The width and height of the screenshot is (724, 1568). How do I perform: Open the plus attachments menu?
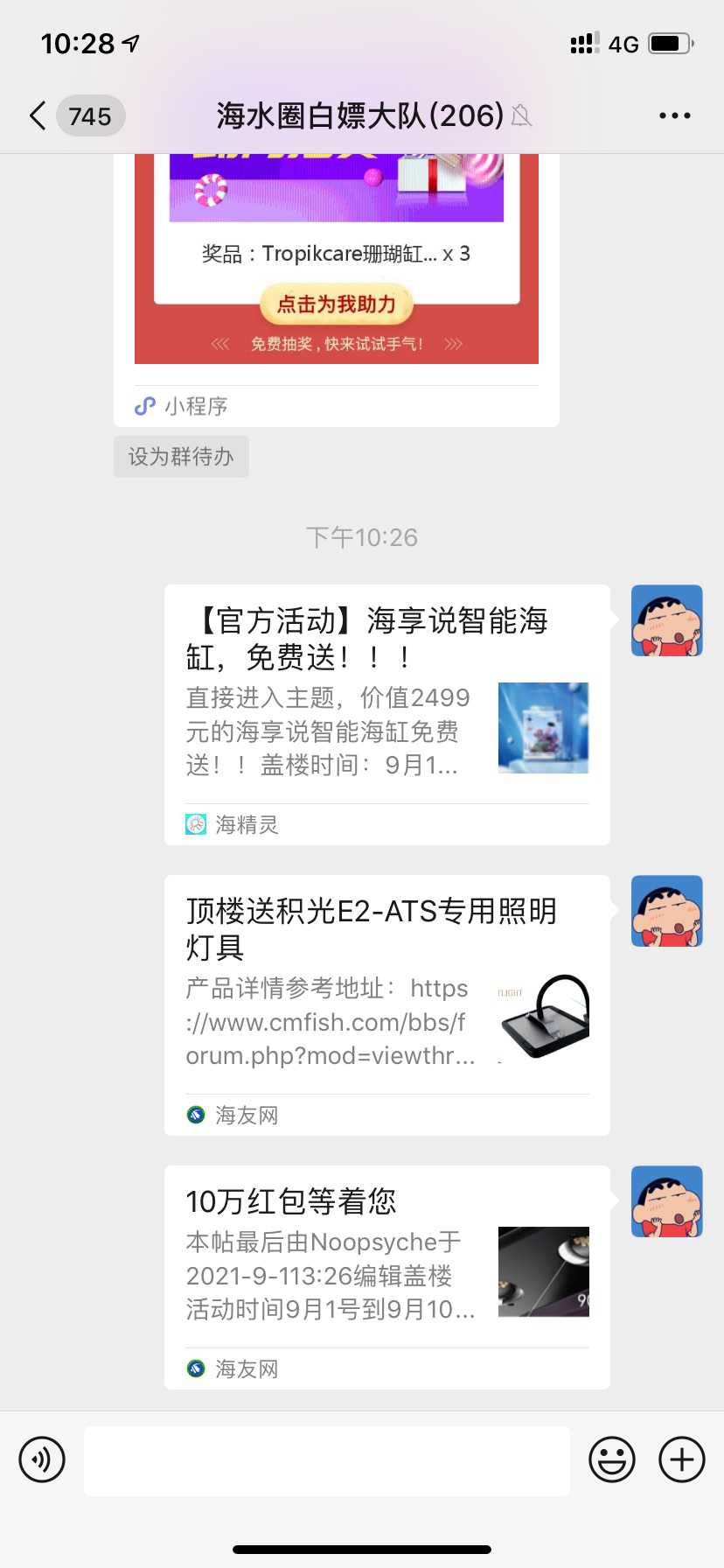(x=682, y=1459)
